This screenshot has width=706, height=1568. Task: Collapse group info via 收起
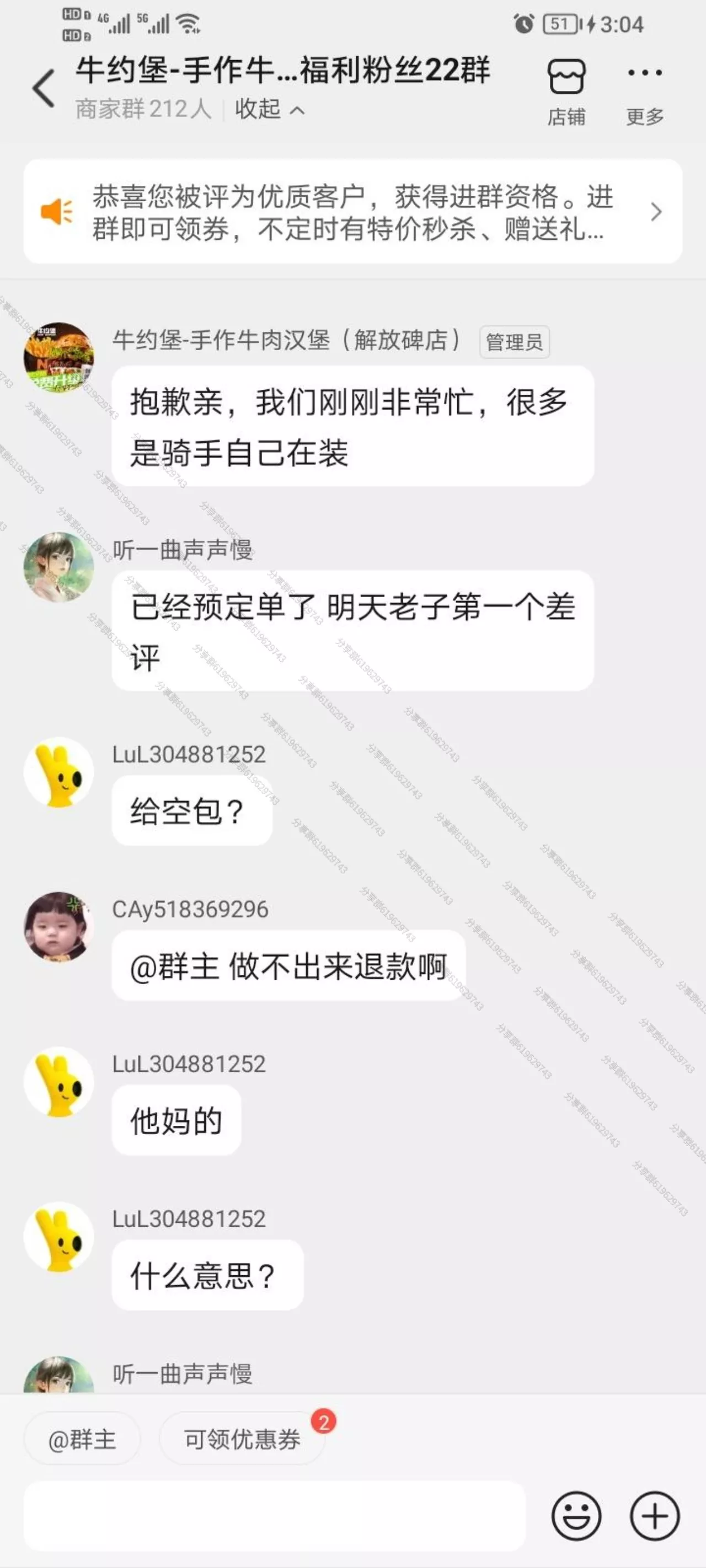click(x=269, y=110)
